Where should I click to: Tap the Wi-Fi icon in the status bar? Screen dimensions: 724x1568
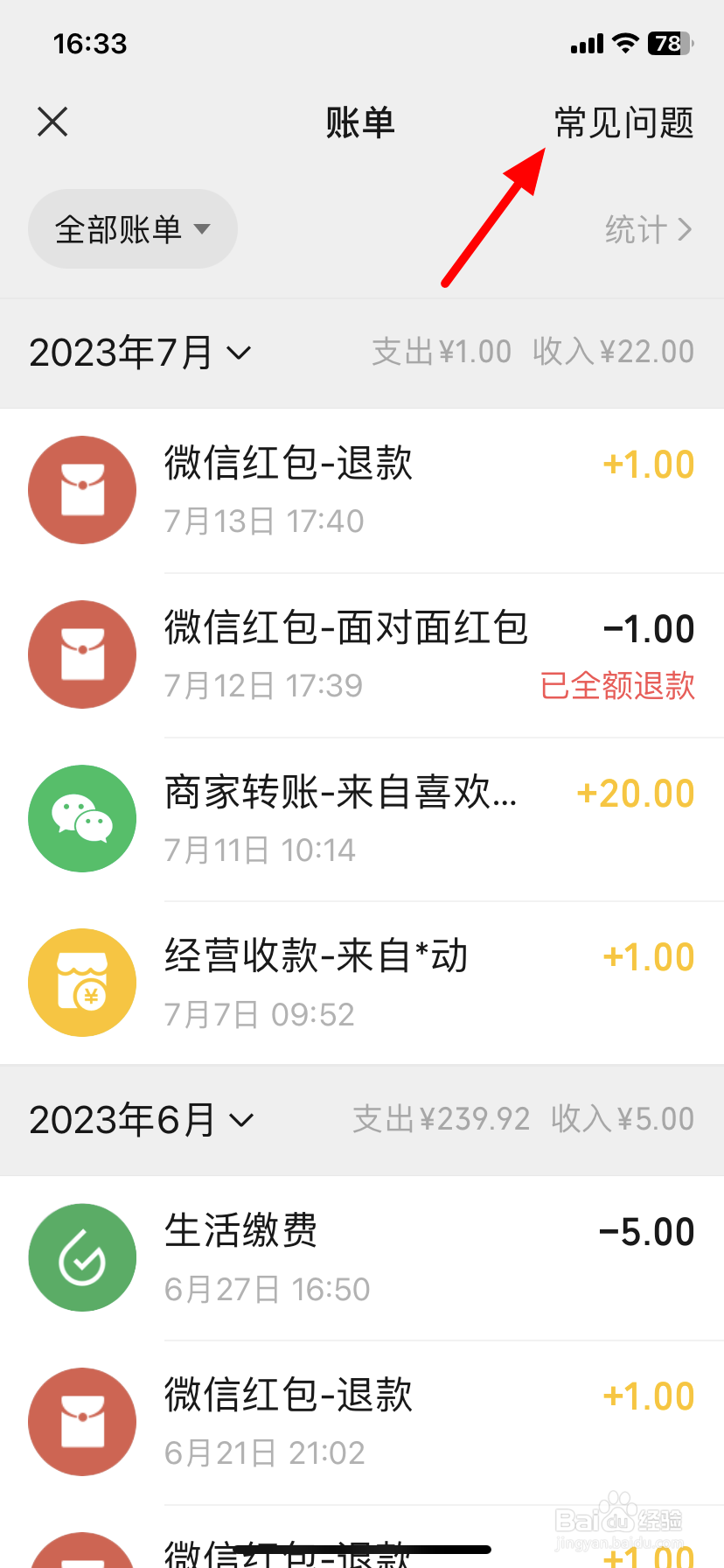point(623,41)
